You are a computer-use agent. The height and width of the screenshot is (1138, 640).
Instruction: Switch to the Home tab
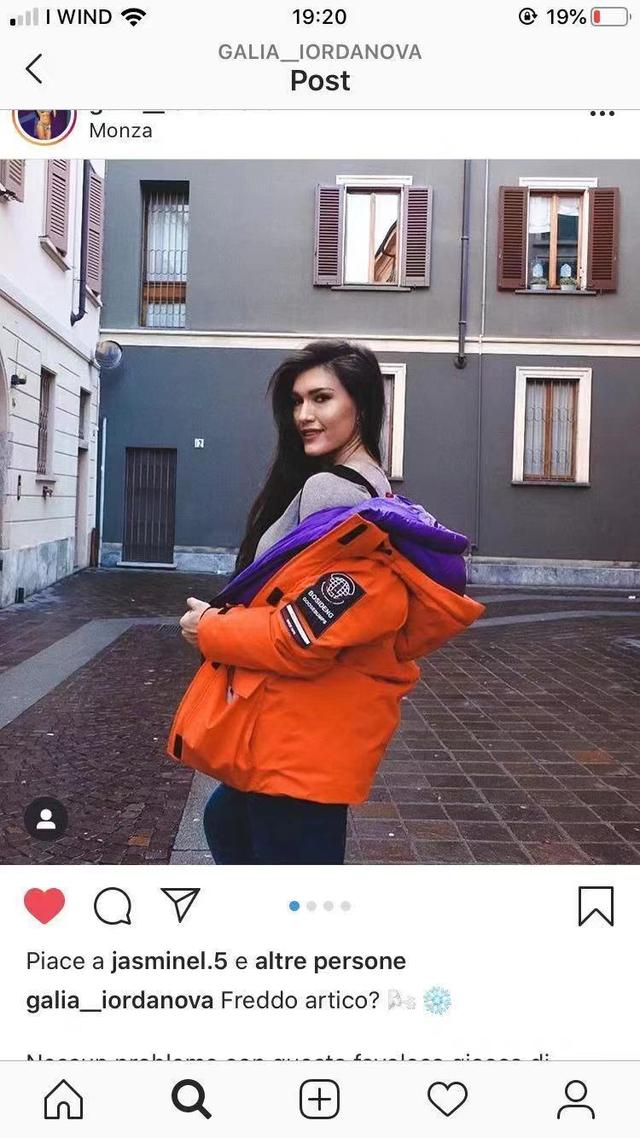[64, 1100]
